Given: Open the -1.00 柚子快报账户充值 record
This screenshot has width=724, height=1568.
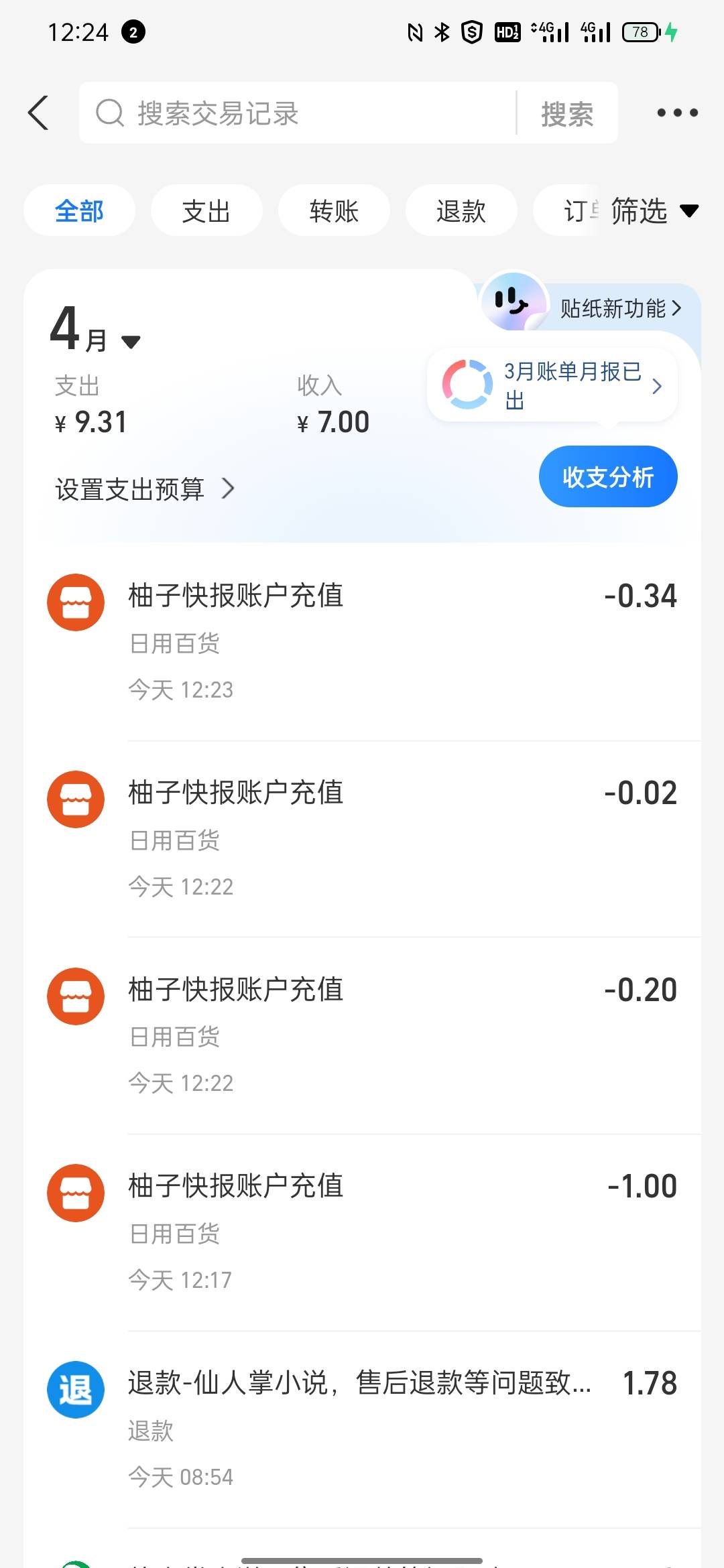Looking at the screenshot, I should [x=362, y=1233].
